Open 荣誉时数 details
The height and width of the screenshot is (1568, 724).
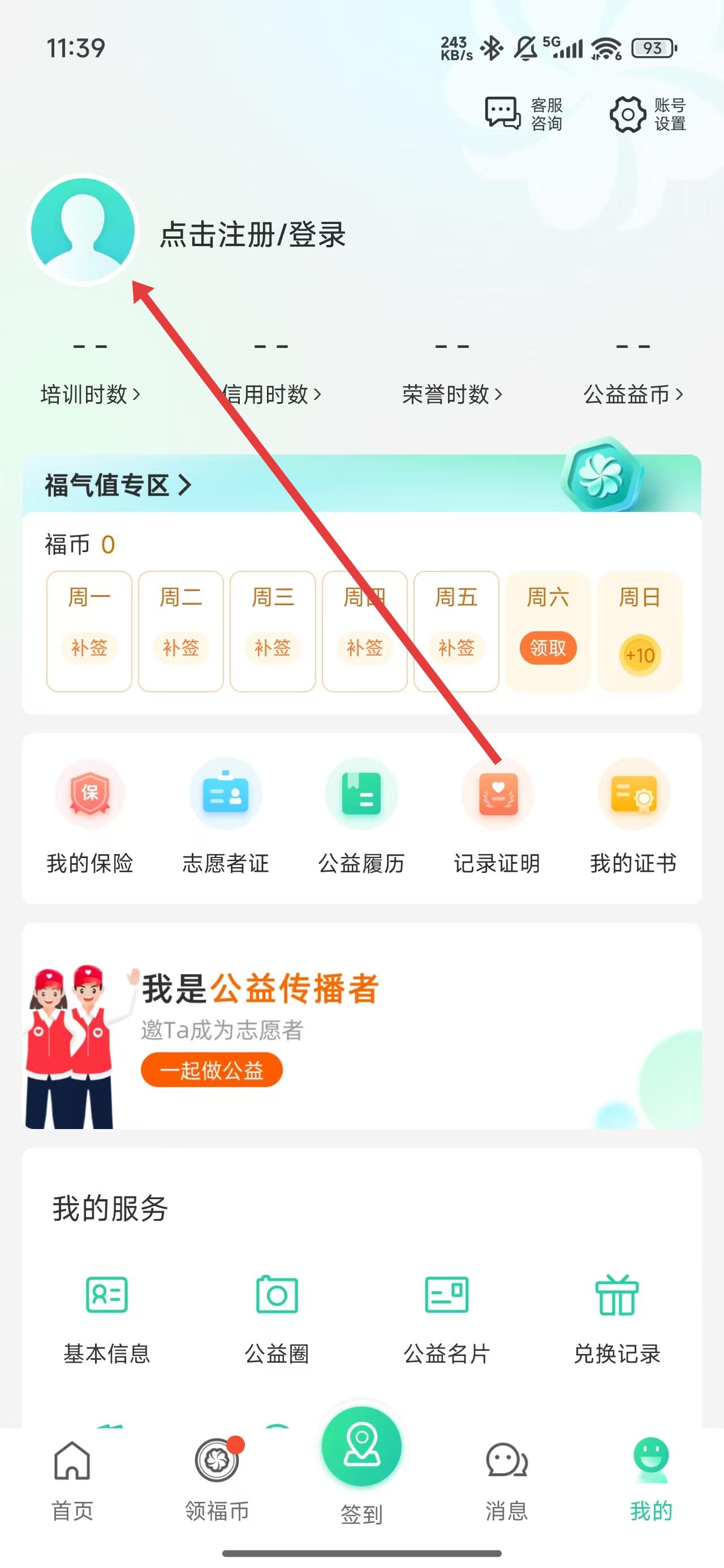click(452, 394)
